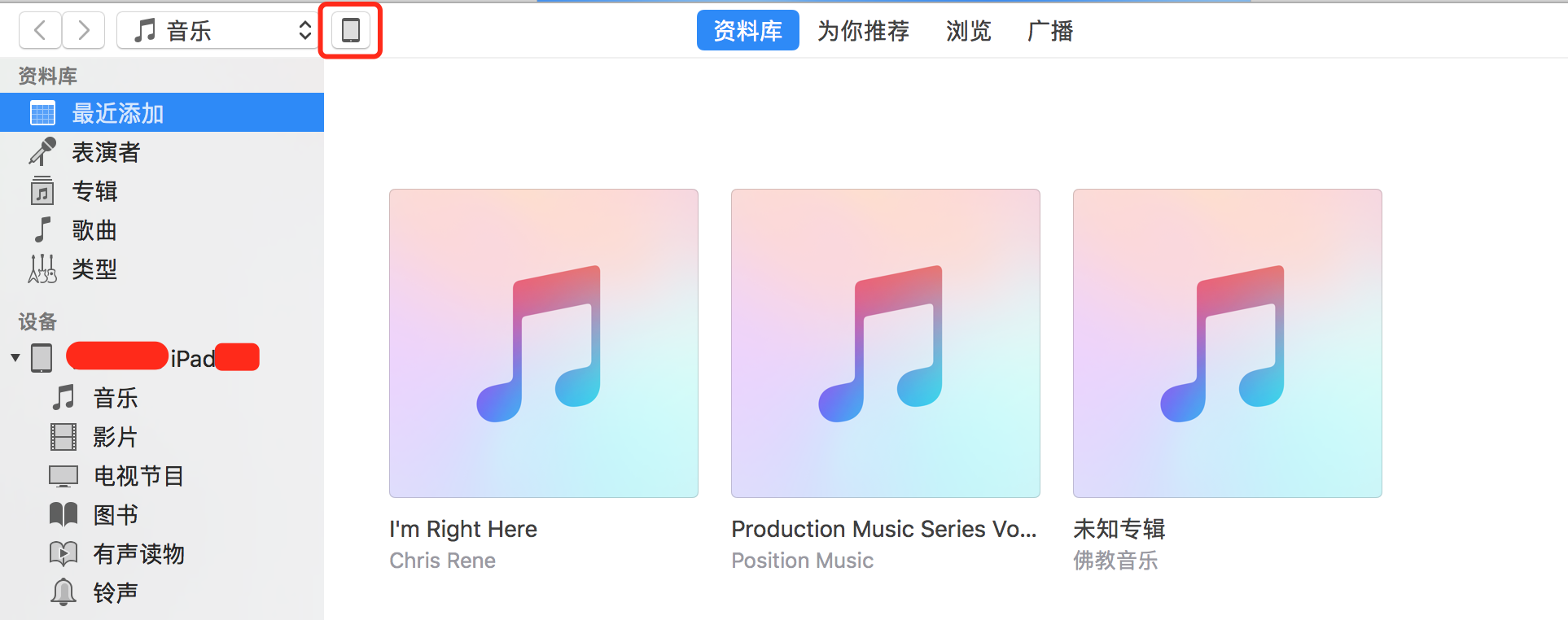Go forward with the right arrow

click(x=83, y=31)
